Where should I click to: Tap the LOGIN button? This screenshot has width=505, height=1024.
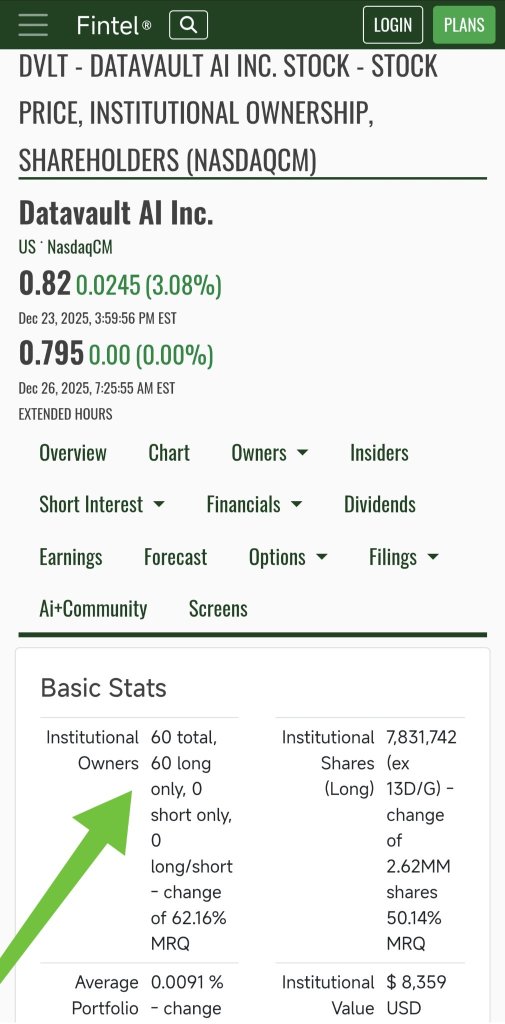point(393,25)
